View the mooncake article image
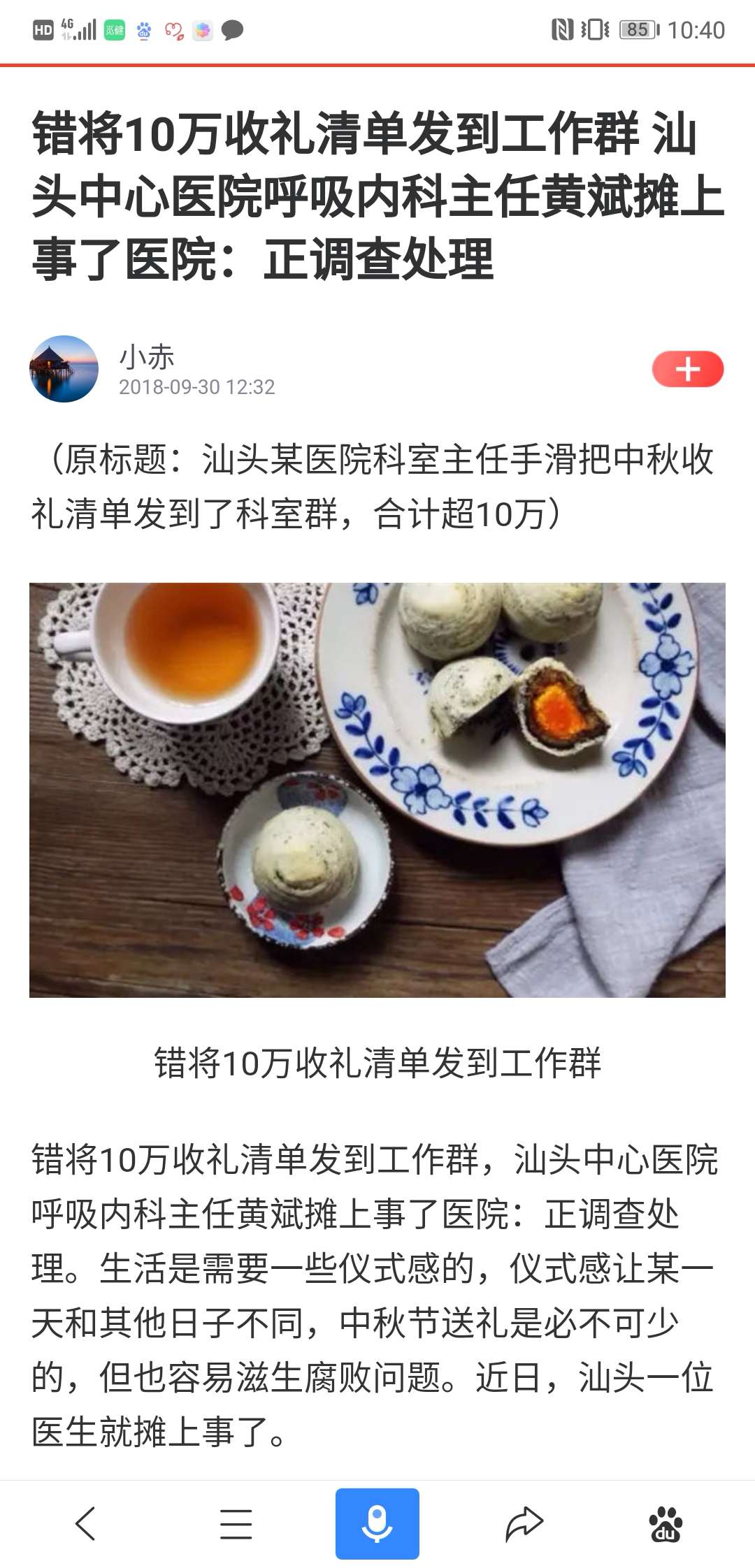Image resolution: width=755 pixels, height=1568 pixels. (377, 790)
